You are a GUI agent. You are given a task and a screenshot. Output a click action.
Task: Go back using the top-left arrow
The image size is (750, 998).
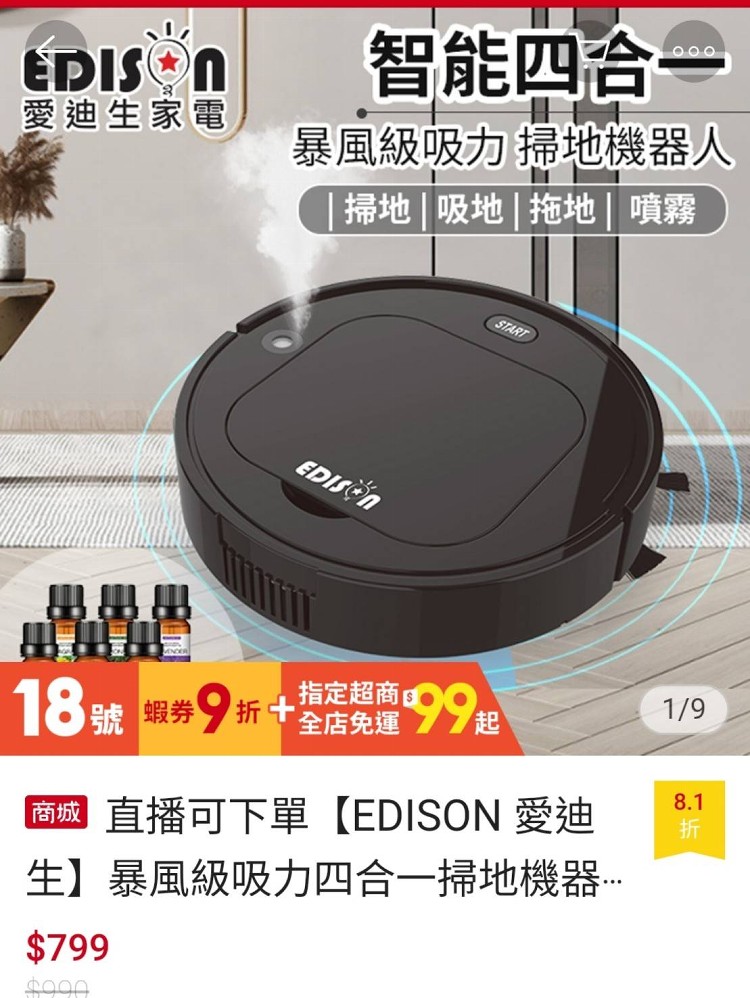55,50
